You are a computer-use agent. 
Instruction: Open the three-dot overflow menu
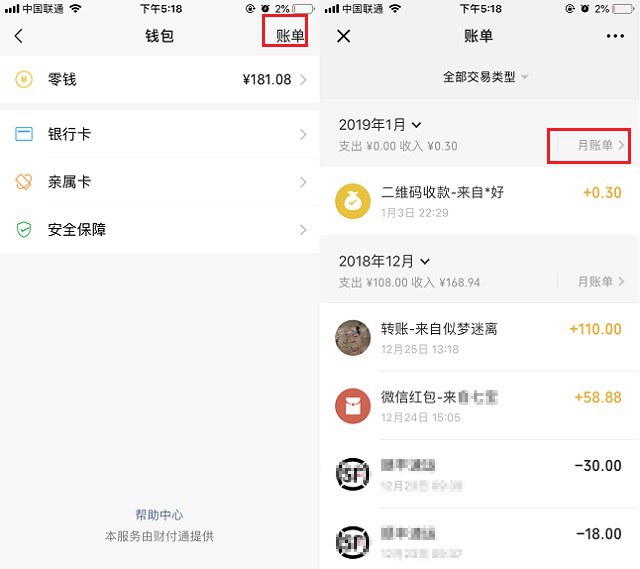tap(615, 36)
